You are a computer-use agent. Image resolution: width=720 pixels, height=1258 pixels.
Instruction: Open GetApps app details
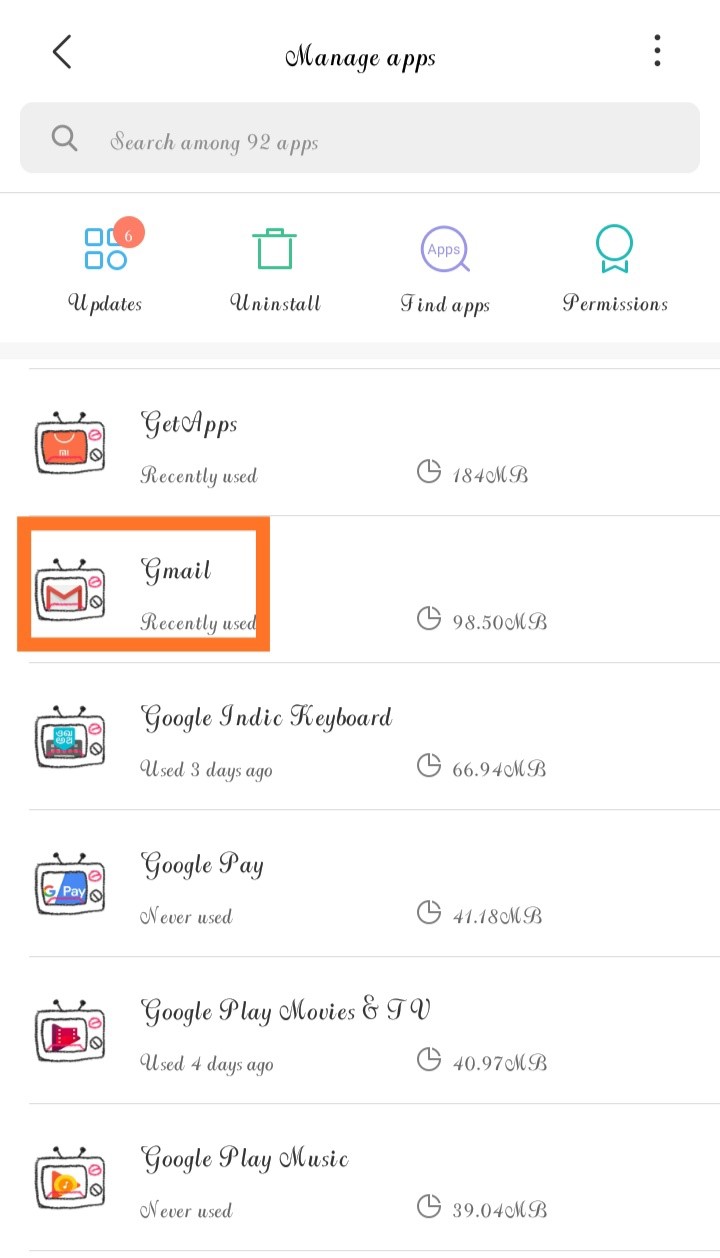360,442
